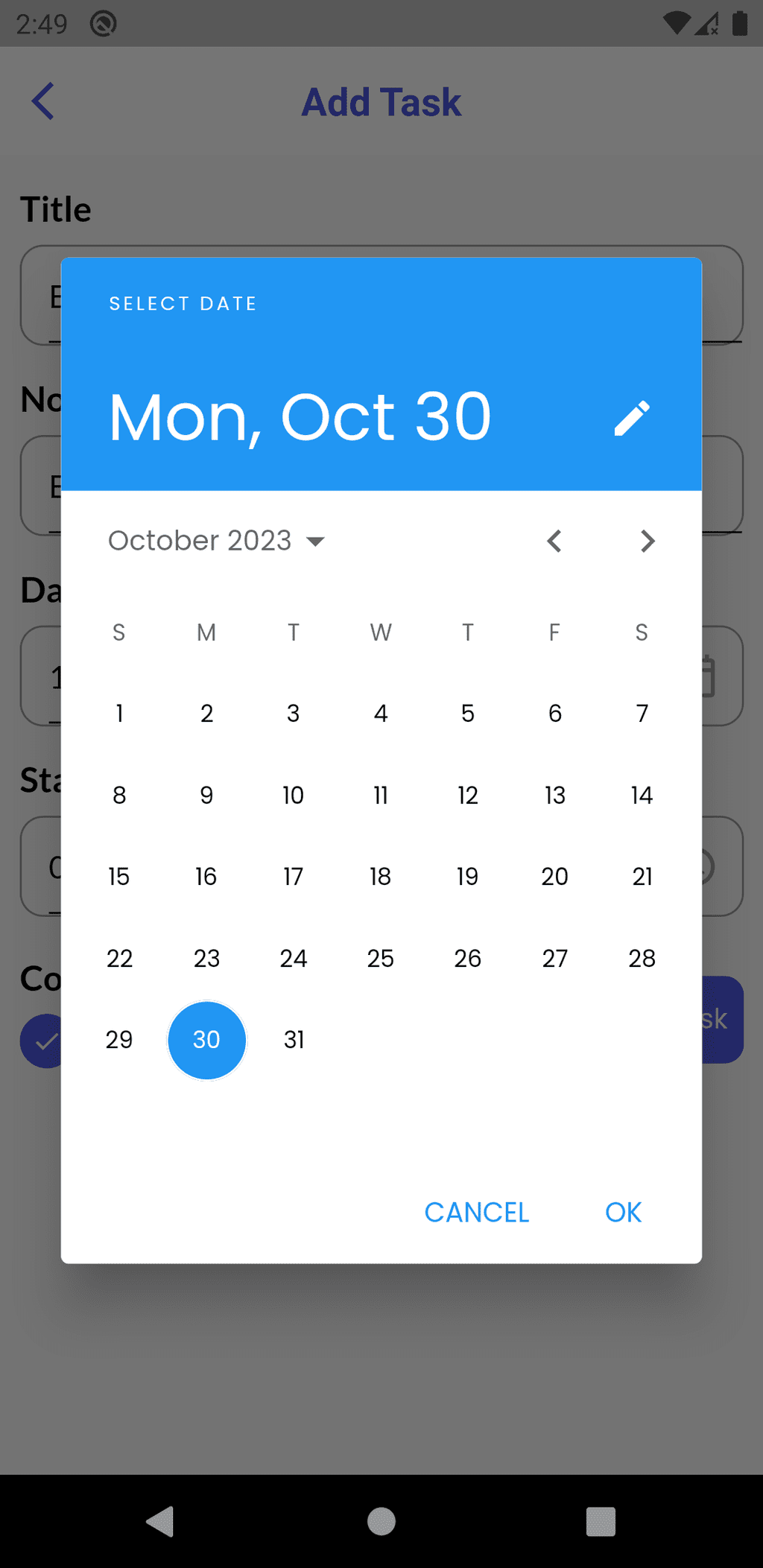Tap the system back button
This screenshot has width=763, height=1568.
(160, 1521)
